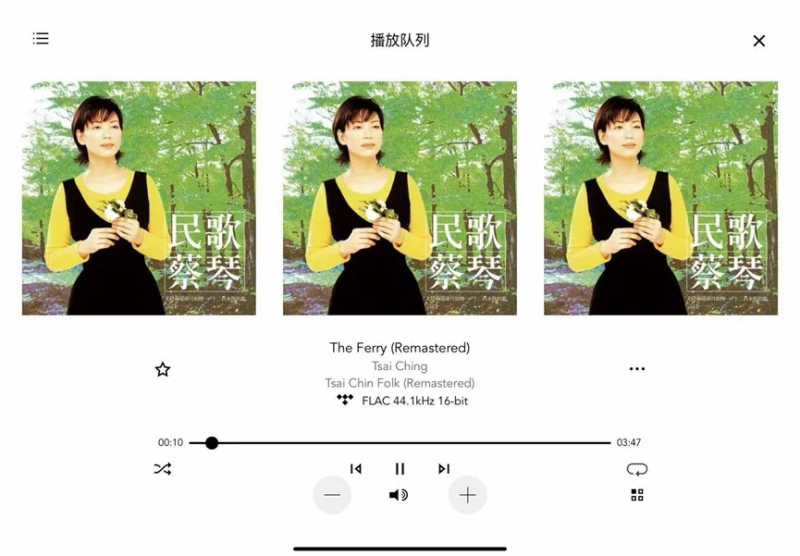The image size is (800, 556).
Task: Mute the speaker volume icon
Action: 399,495
